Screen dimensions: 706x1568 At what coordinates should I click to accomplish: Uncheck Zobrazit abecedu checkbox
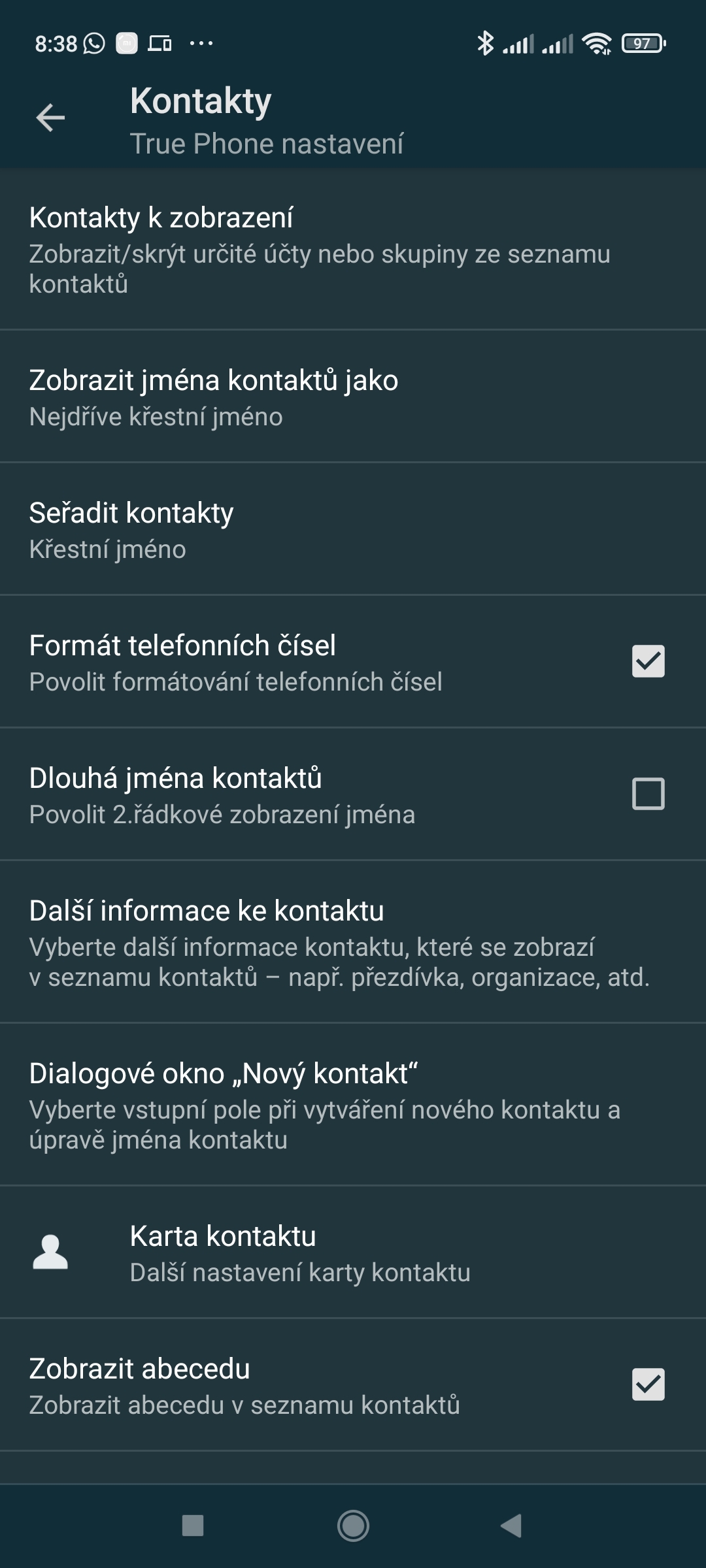[648, 1384]
